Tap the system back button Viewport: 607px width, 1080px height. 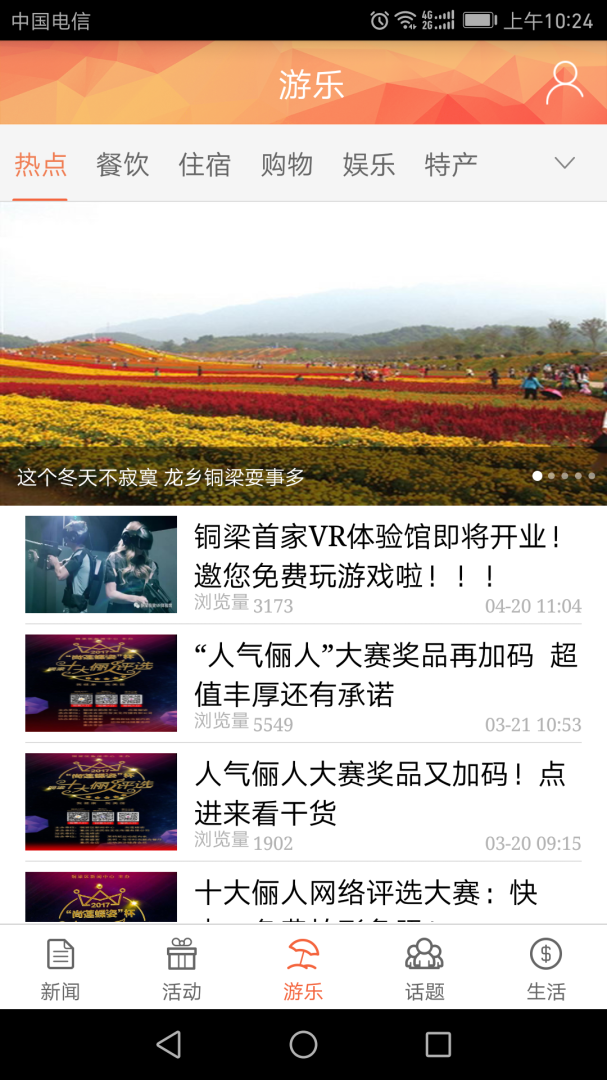[169, 1045]
